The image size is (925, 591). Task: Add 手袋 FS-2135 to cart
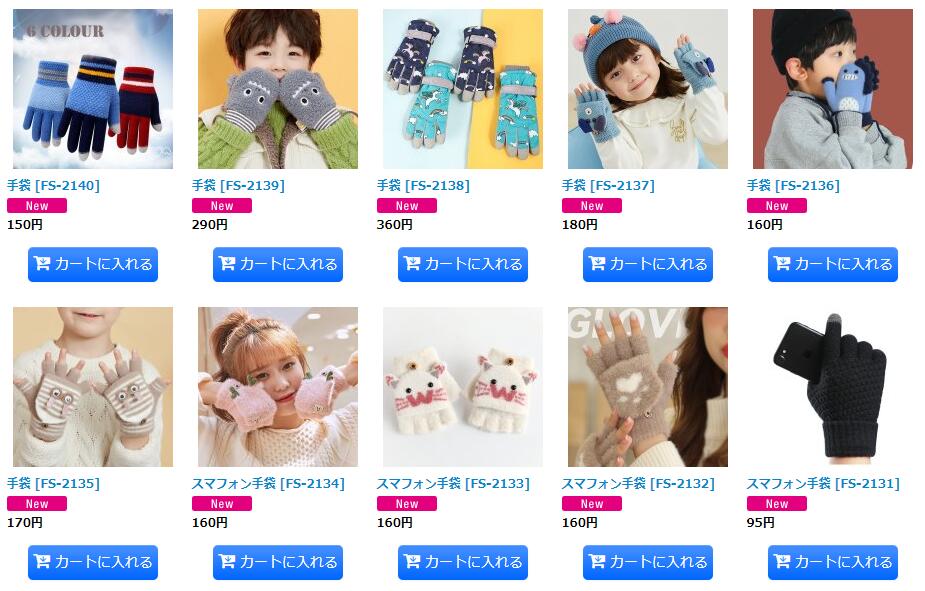(93, 562)
